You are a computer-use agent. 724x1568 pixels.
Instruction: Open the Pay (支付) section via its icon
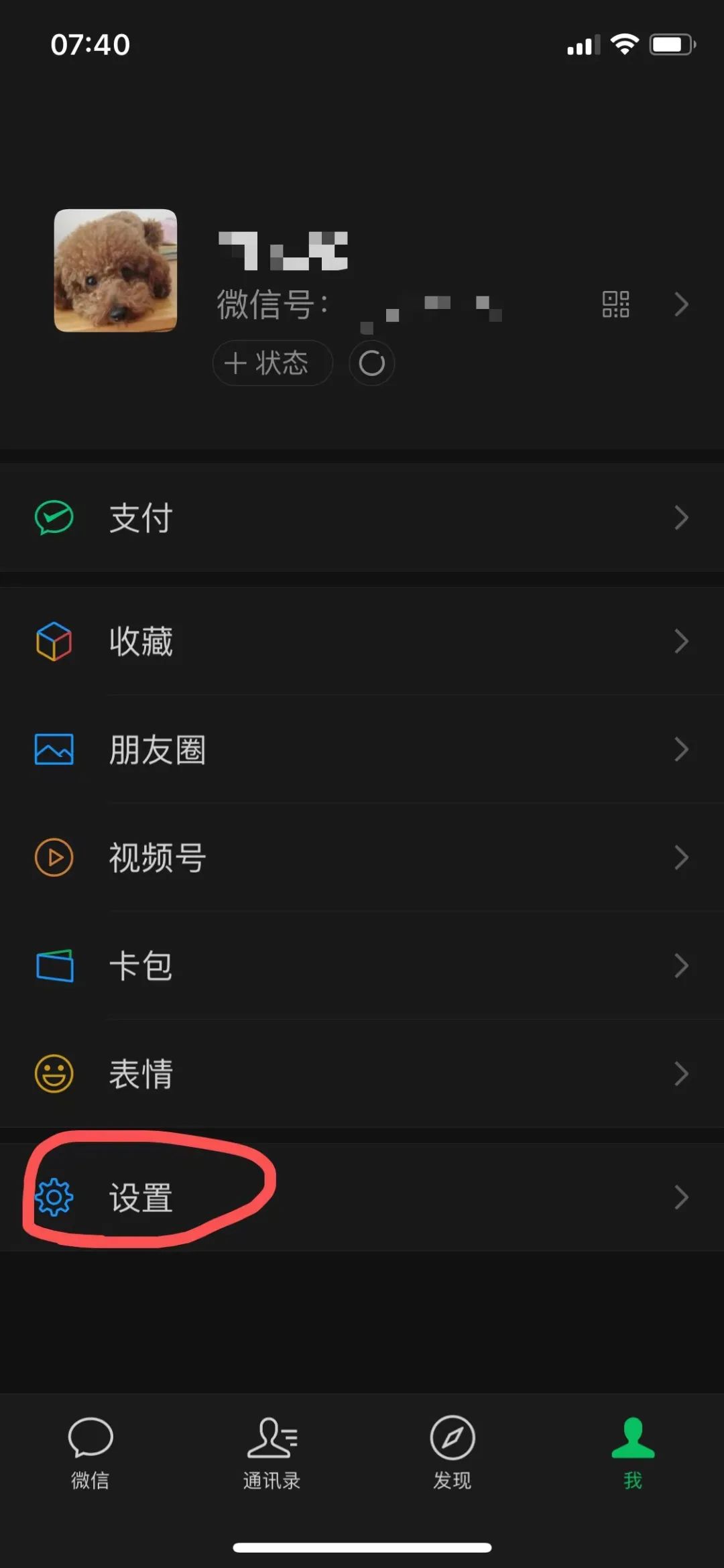click(x=54, y=517)
